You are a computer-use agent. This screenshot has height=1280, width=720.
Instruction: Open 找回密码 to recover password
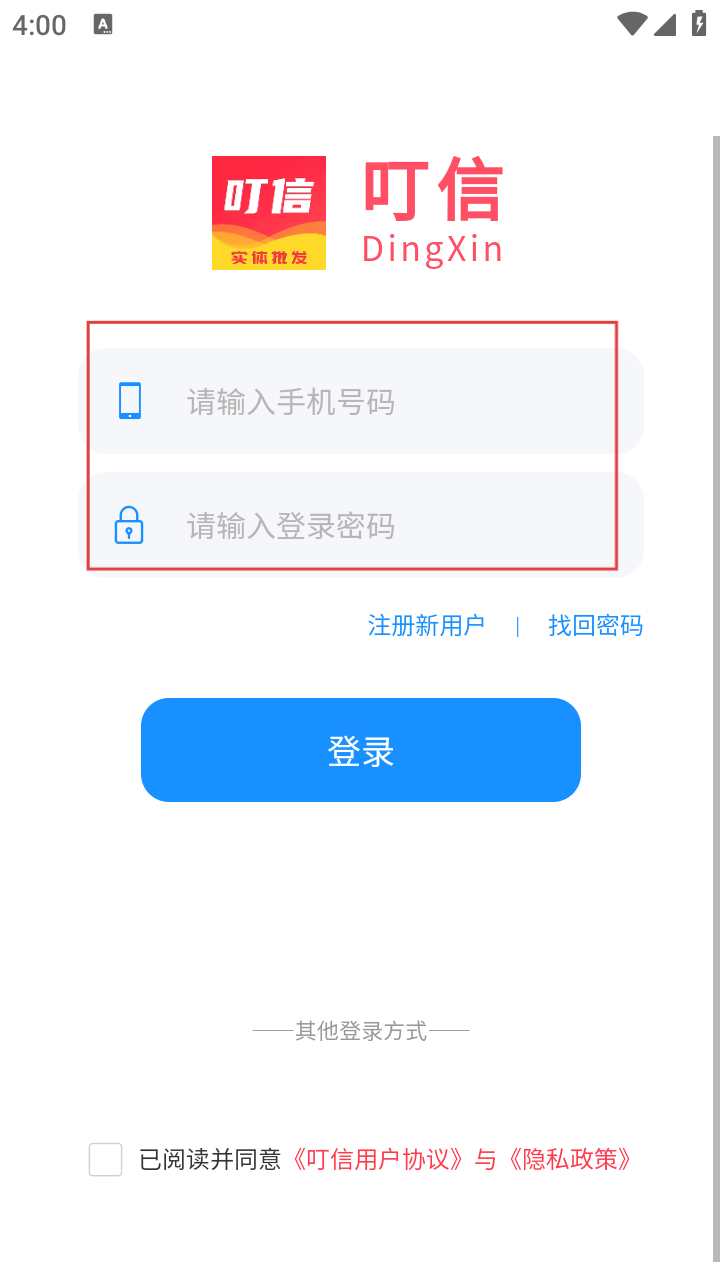[x=595, y=626]
